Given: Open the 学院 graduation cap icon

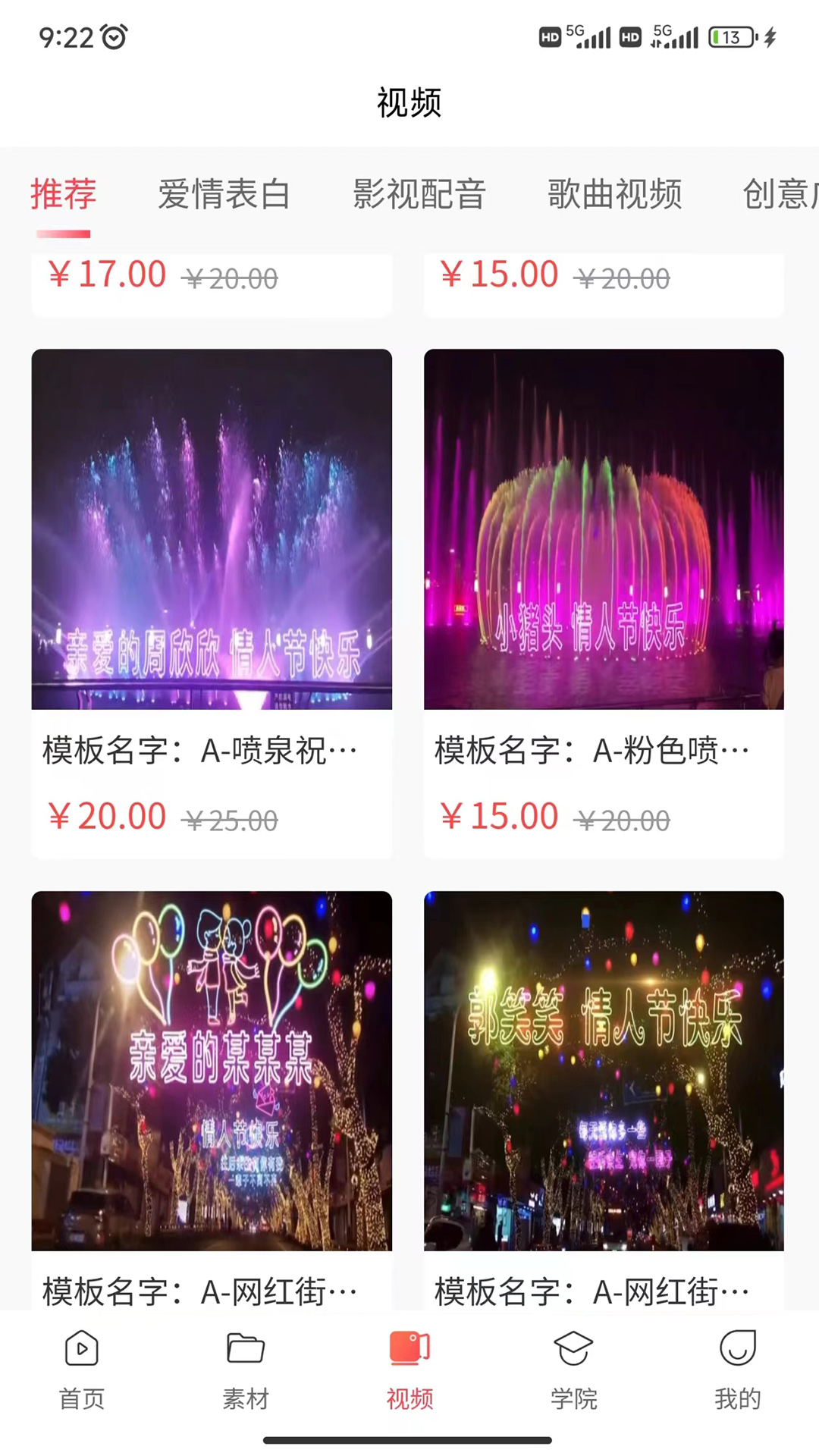Looking at the screenshot, I should (x=573, y=1352).
